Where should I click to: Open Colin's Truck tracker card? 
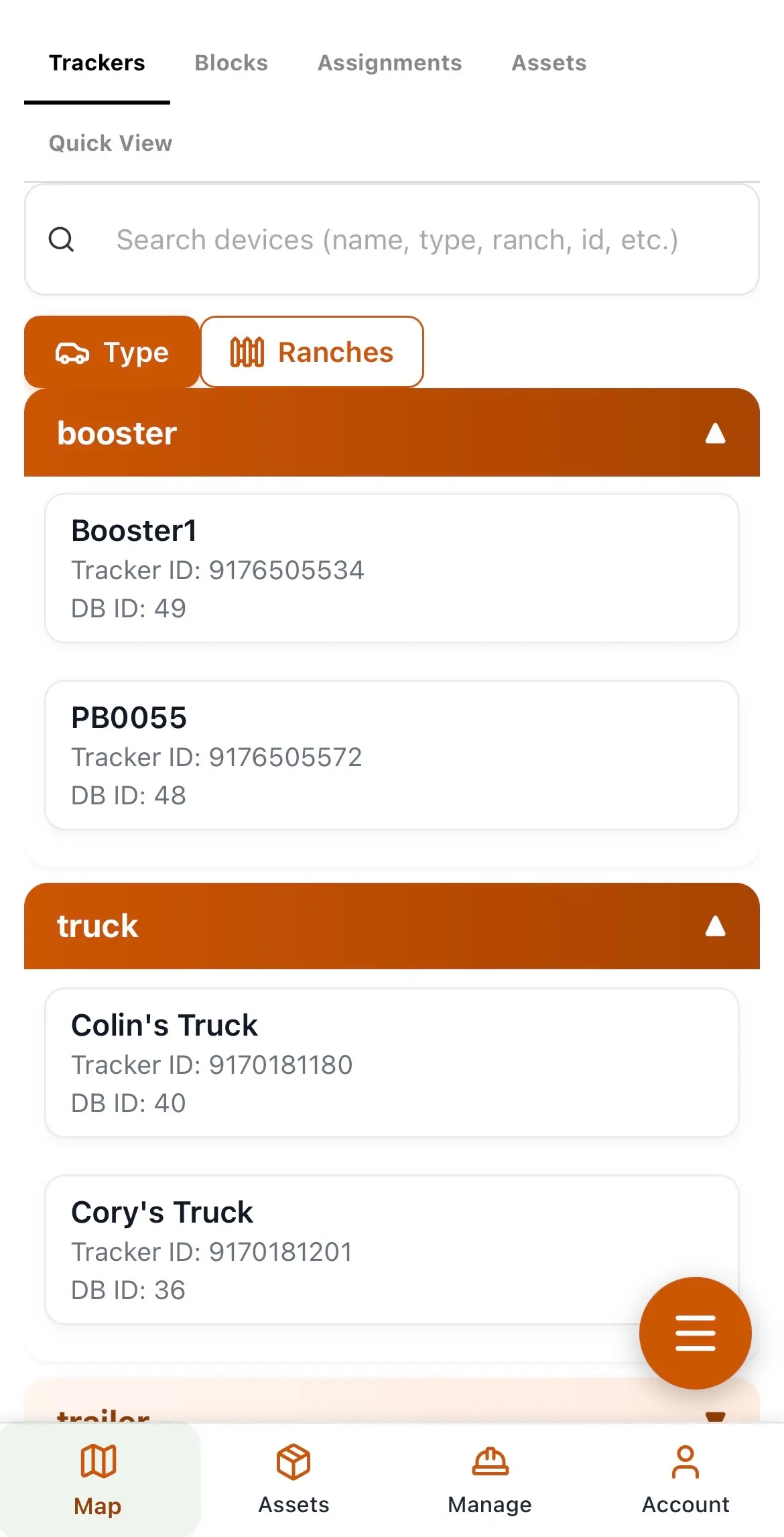pyautogui.click(x=392, y=1063)
